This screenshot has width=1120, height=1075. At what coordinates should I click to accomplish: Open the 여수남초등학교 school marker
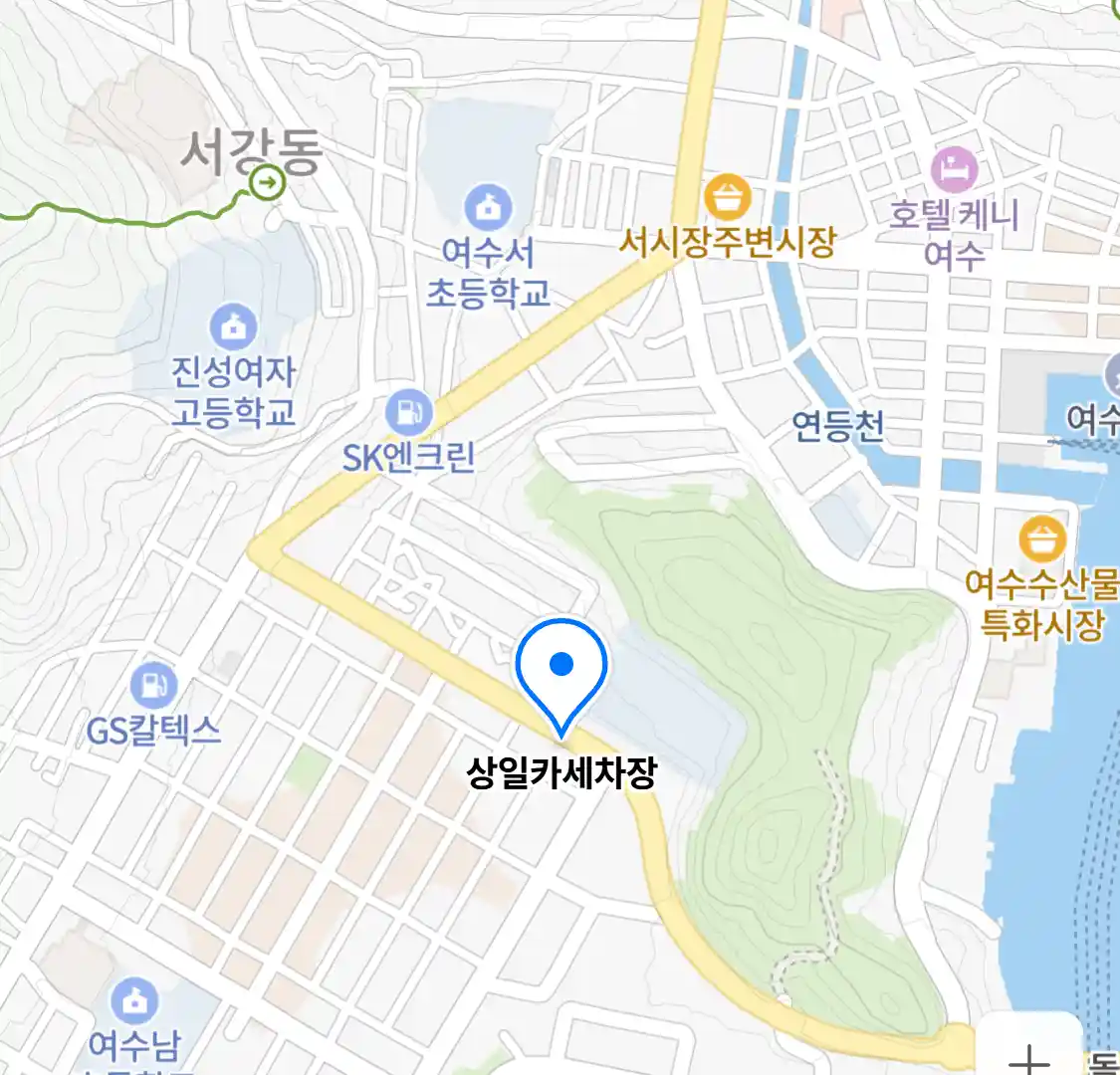(x=134, y=1001)
